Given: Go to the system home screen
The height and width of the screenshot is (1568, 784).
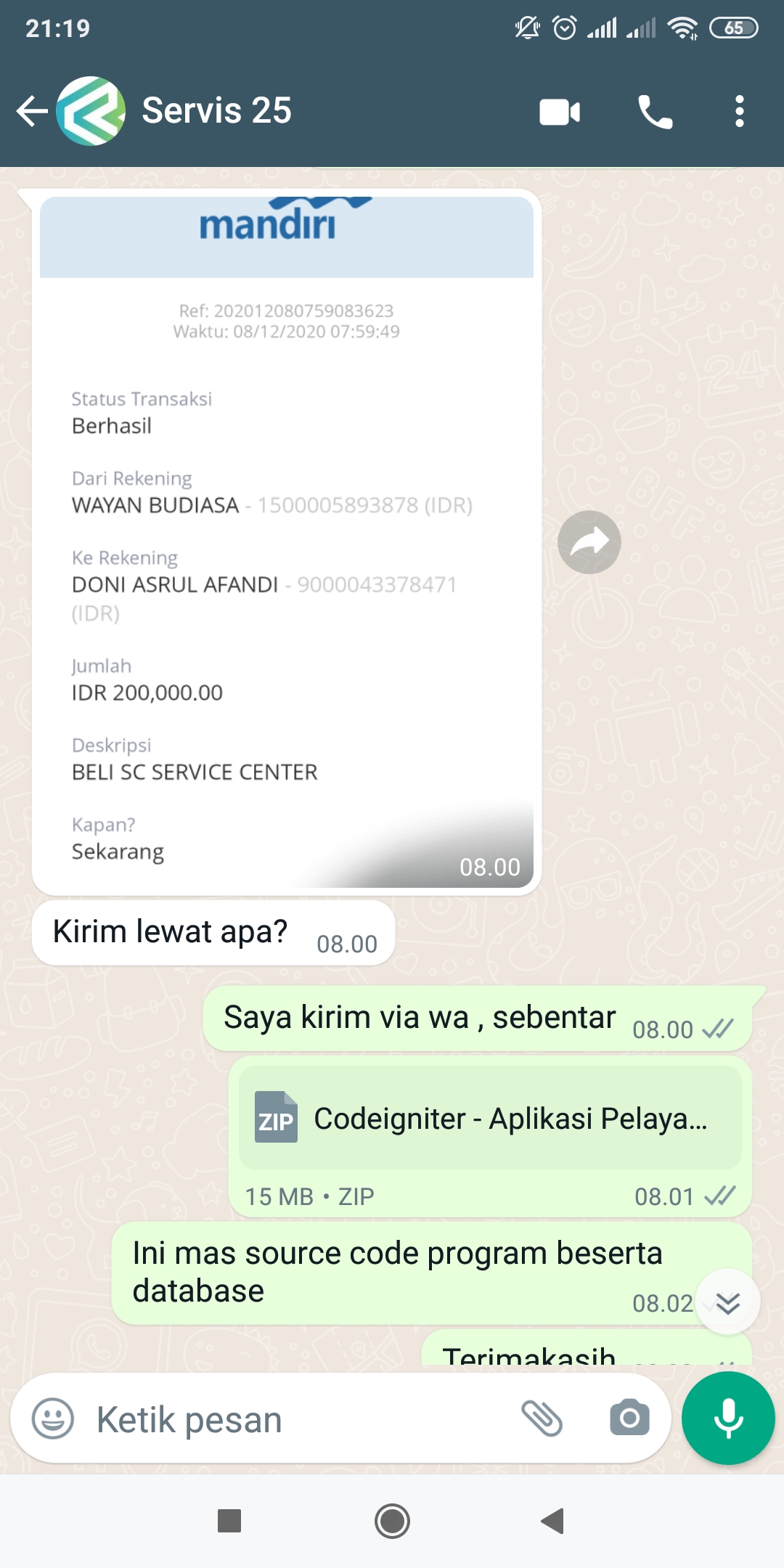Looking at the screenshot, I should coord(392,1521).
